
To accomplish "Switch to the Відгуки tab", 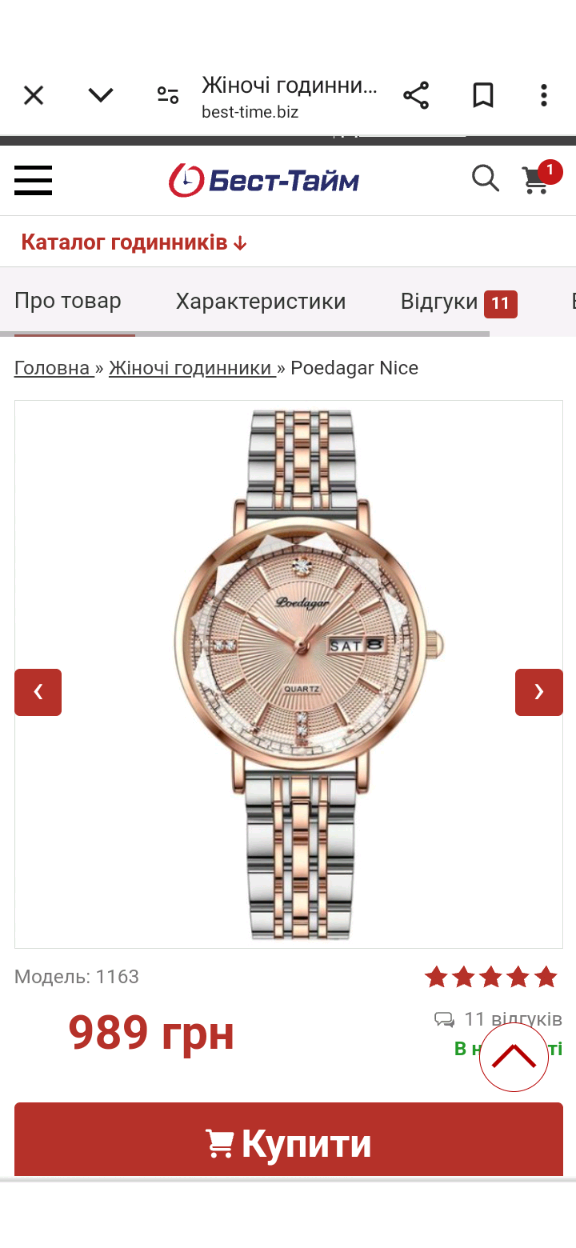I will point(458,302).
